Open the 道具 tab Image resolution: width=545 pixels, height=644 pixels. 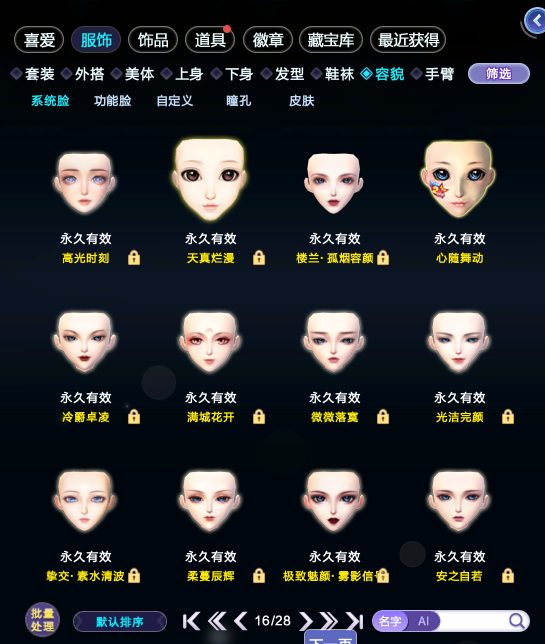point(210,40)
